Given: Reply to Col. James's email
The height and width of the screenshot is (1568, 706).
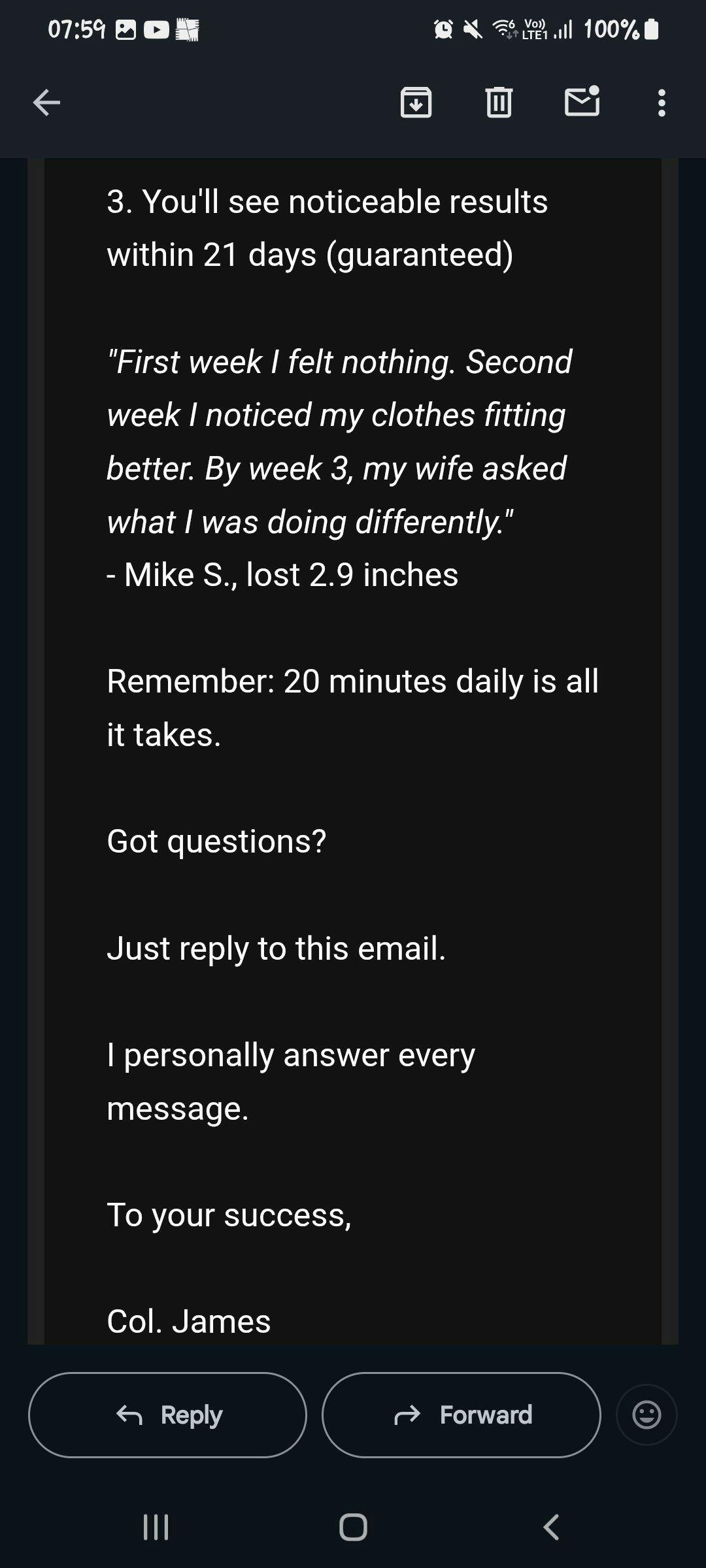Looking at the screenshot, I should tap(167, 1414).
